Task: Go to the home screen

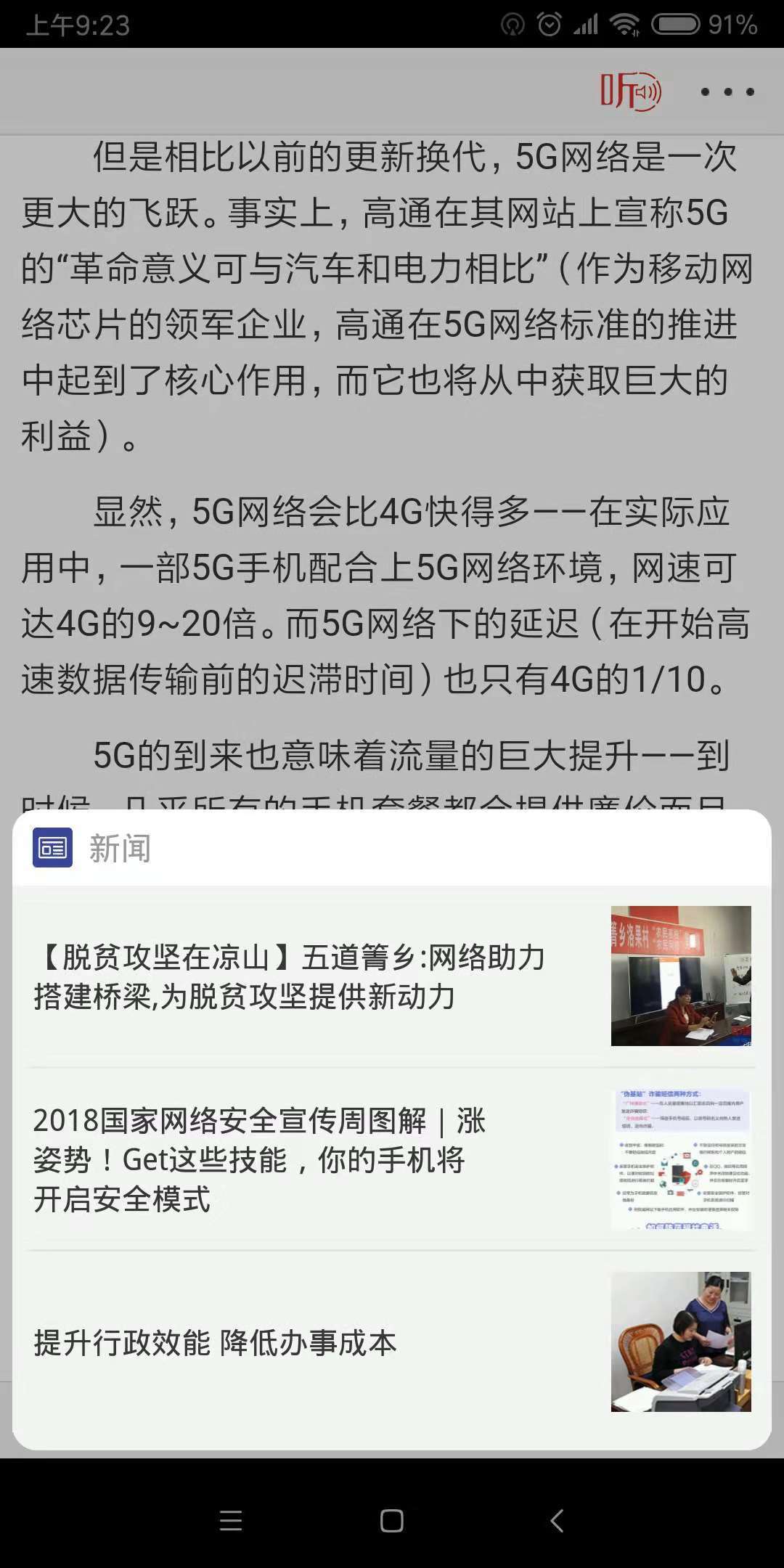Action: 391,1520
